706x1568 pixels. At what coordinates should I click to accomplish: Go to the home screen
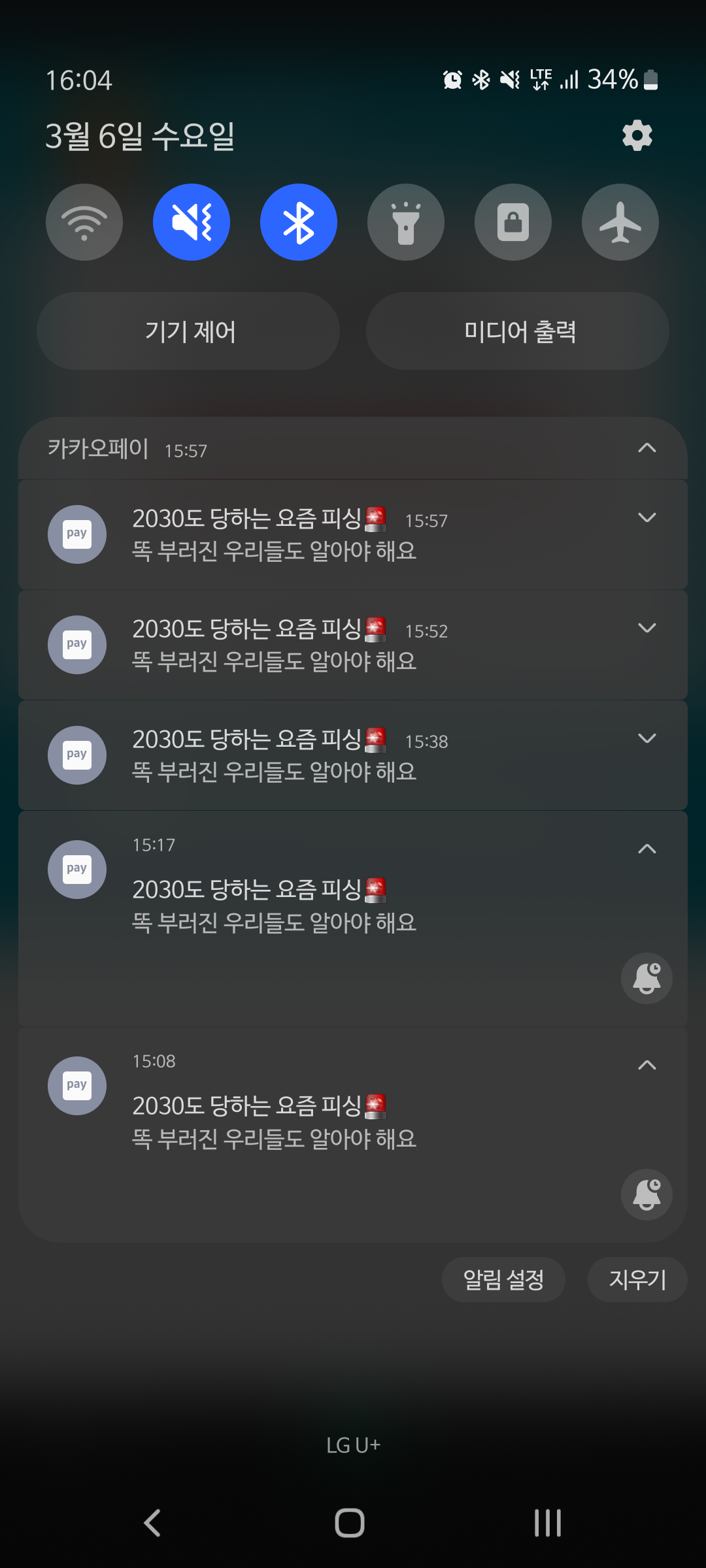pyautogui.click(x=350, y=1523)
